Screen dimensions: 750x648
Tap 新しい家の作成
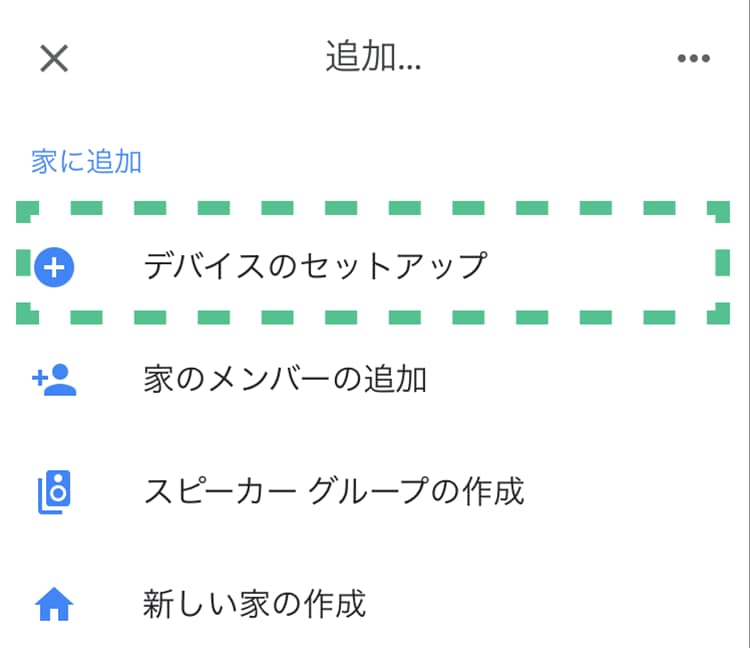[x=255, y=604]
